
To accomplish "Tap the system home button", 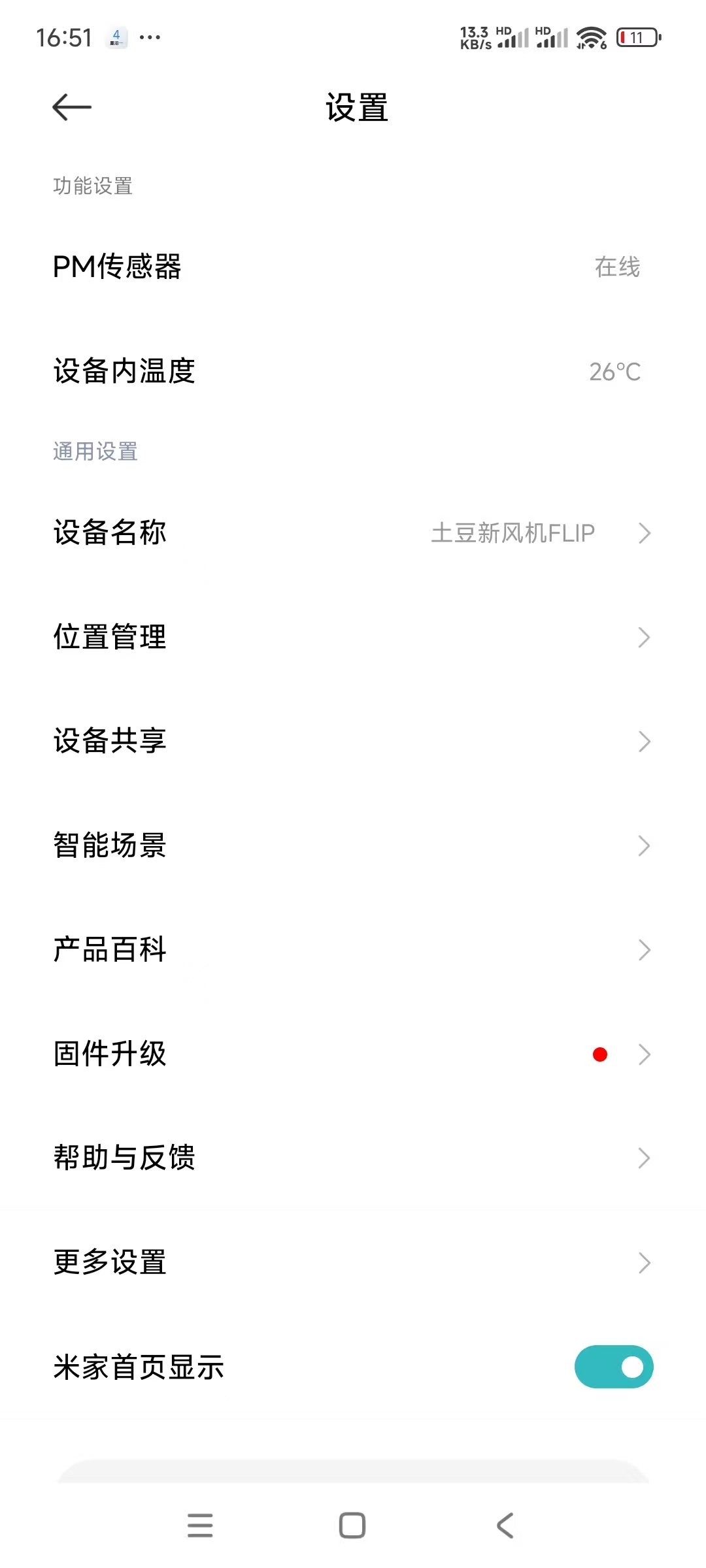I will [352, 1526].
